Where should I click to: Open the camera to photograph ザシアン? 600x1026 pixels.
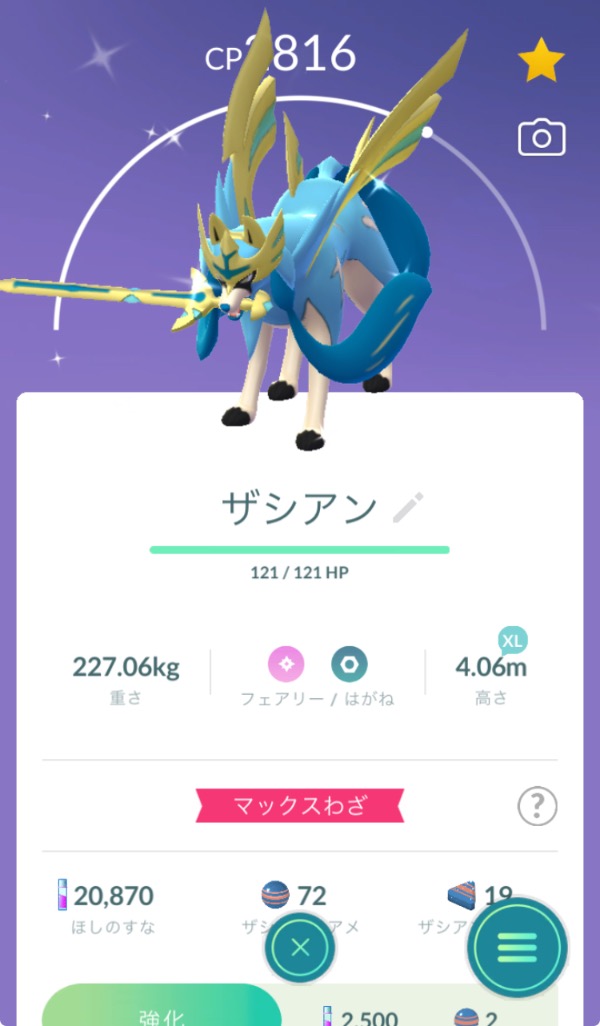[x=541, y=138]
